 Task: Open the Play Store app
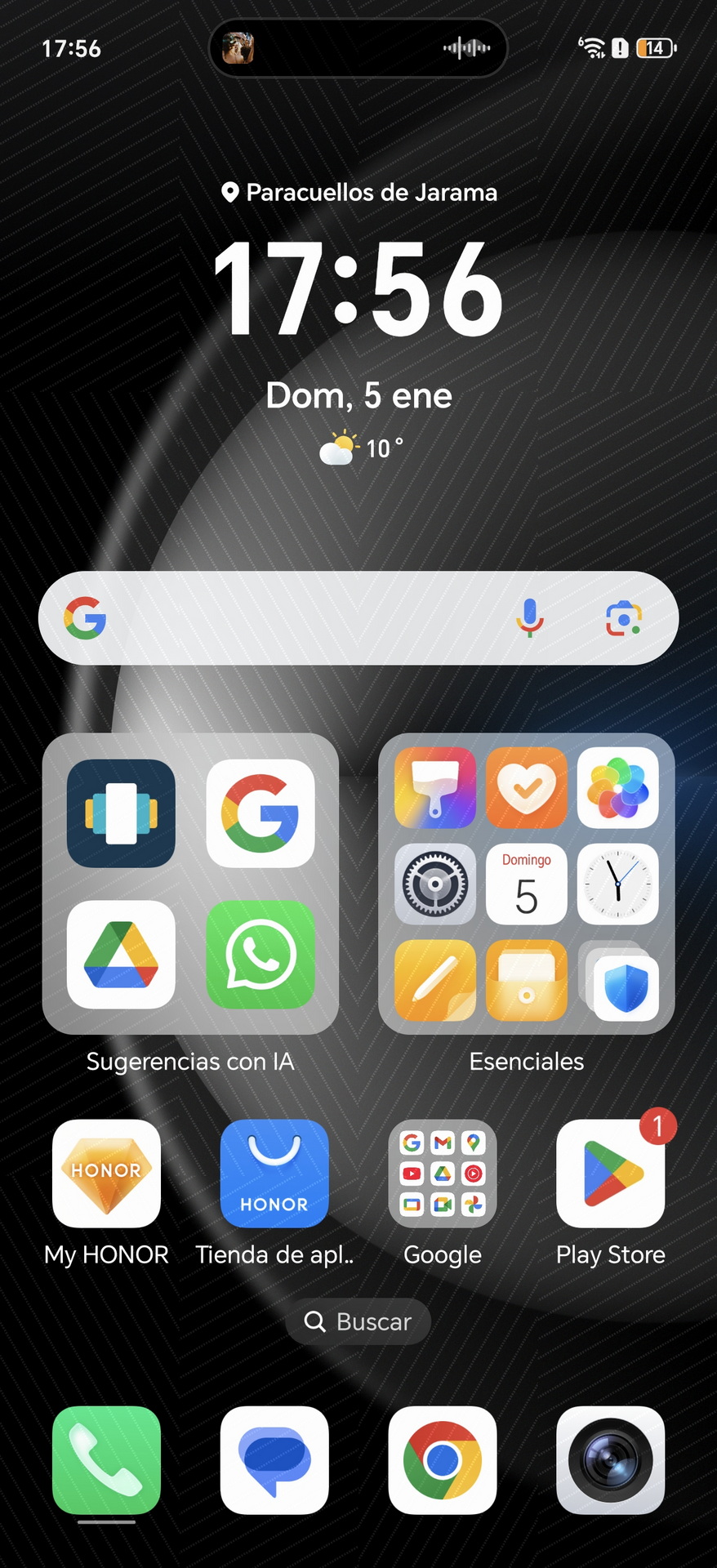pos(611,1174)
